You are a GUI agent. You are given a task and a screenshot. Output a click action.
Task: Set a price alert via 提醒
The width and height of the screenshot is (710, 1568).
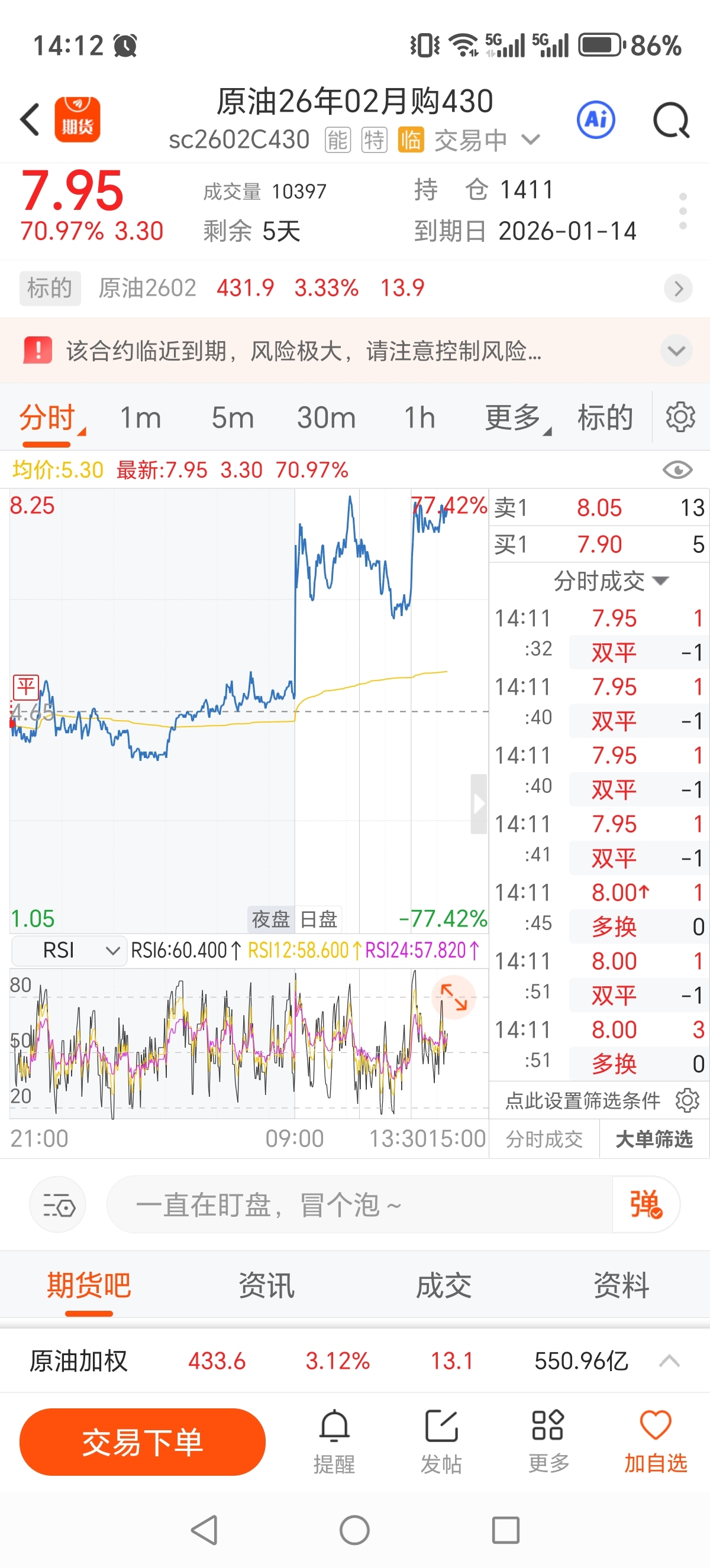click(x=334, y=1441)
